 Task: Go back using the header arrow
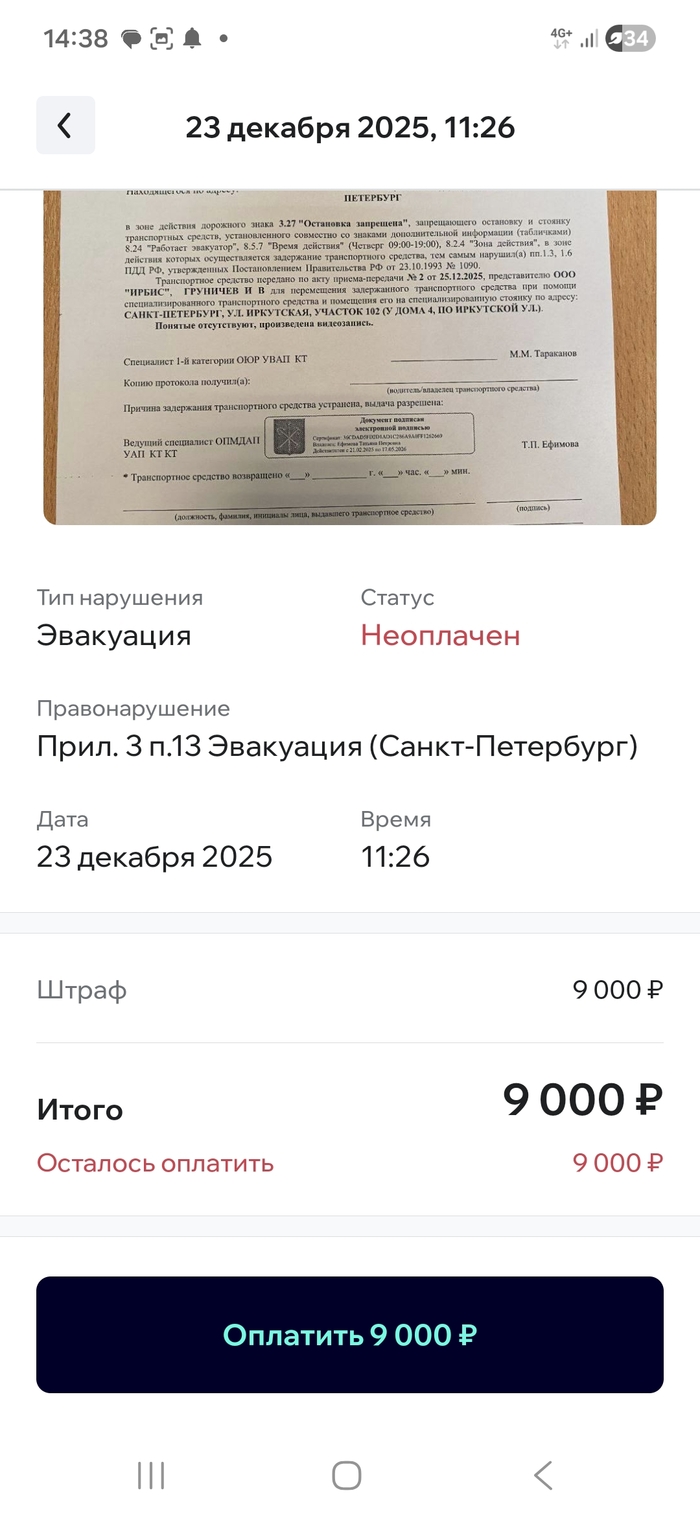coord(65,126)
